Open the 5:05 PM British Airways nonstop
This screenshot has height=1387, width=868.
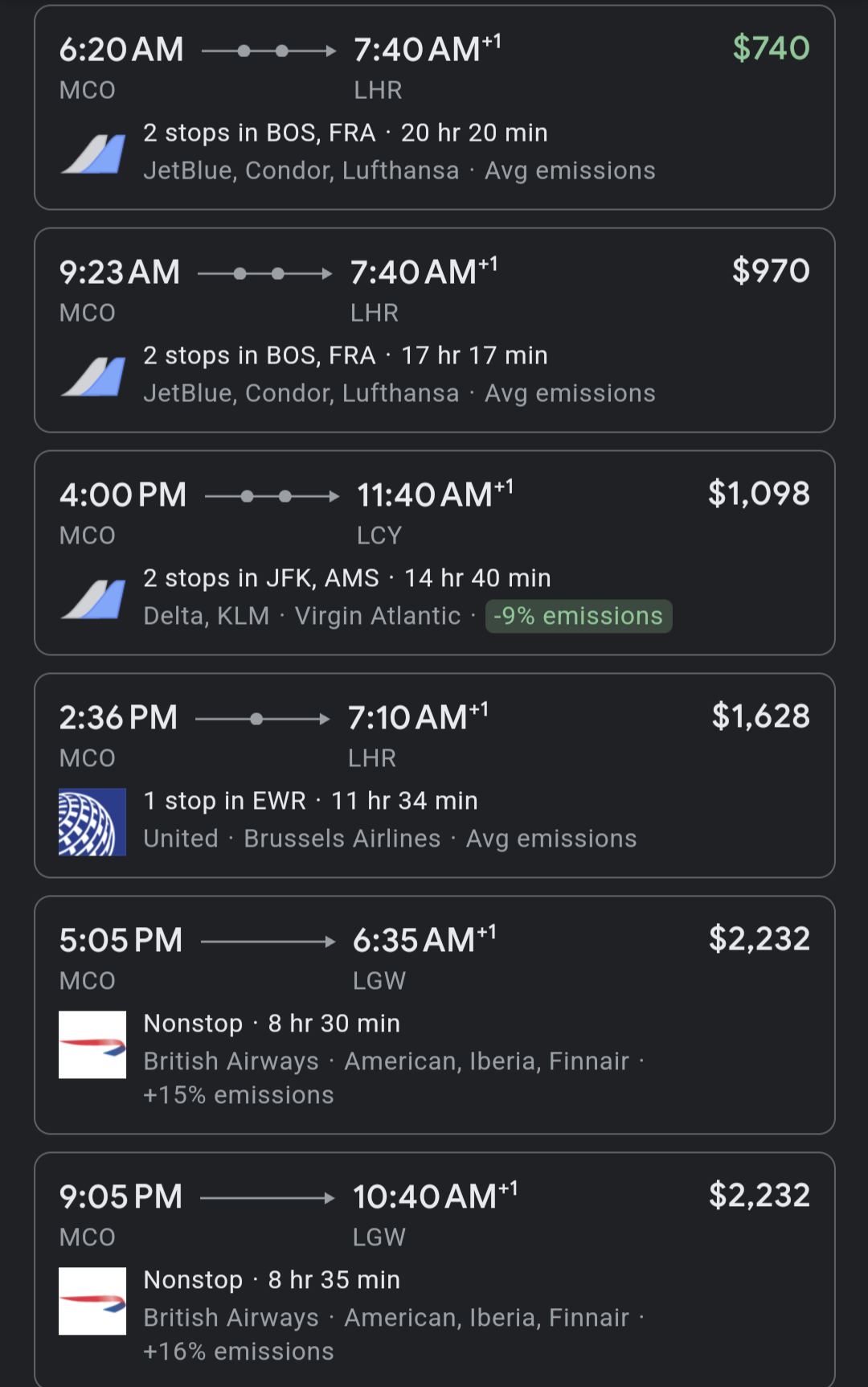point(434,1015)
